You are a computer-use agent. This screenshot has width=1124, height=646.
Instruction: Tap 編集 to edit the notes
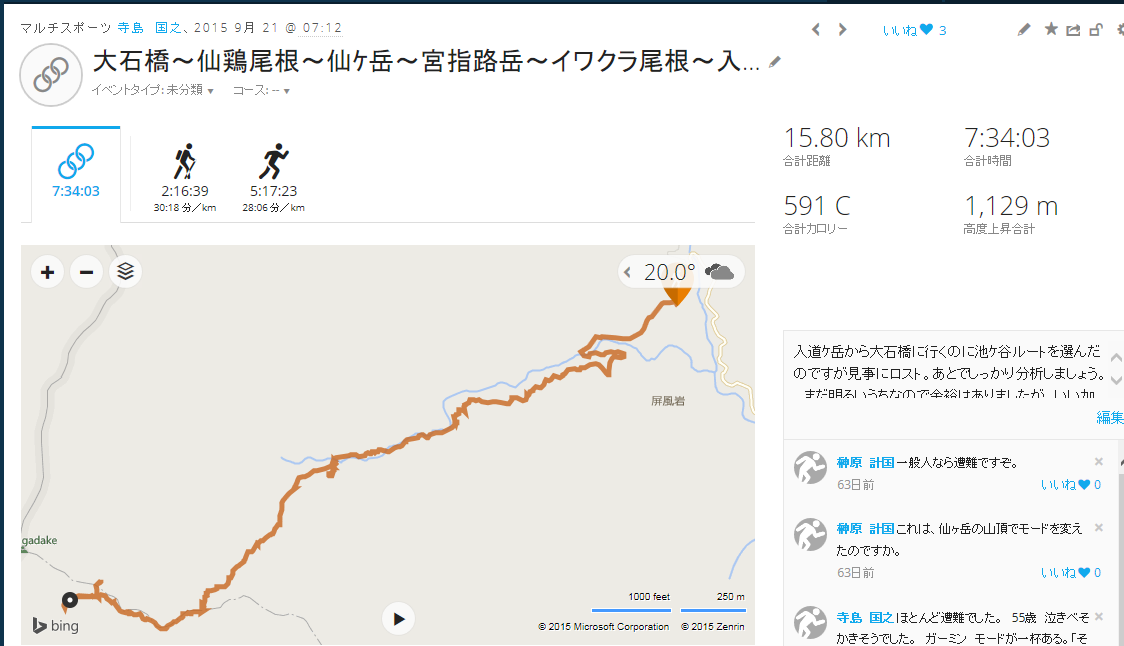click(x=1109, y=417)
